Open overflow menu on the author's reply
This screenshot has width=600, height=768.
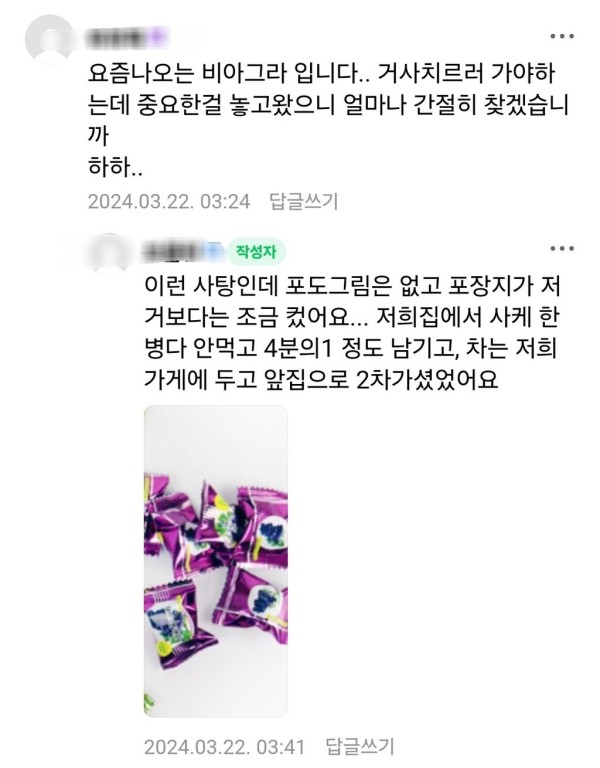pyautogui.click(x=567, y=247)
